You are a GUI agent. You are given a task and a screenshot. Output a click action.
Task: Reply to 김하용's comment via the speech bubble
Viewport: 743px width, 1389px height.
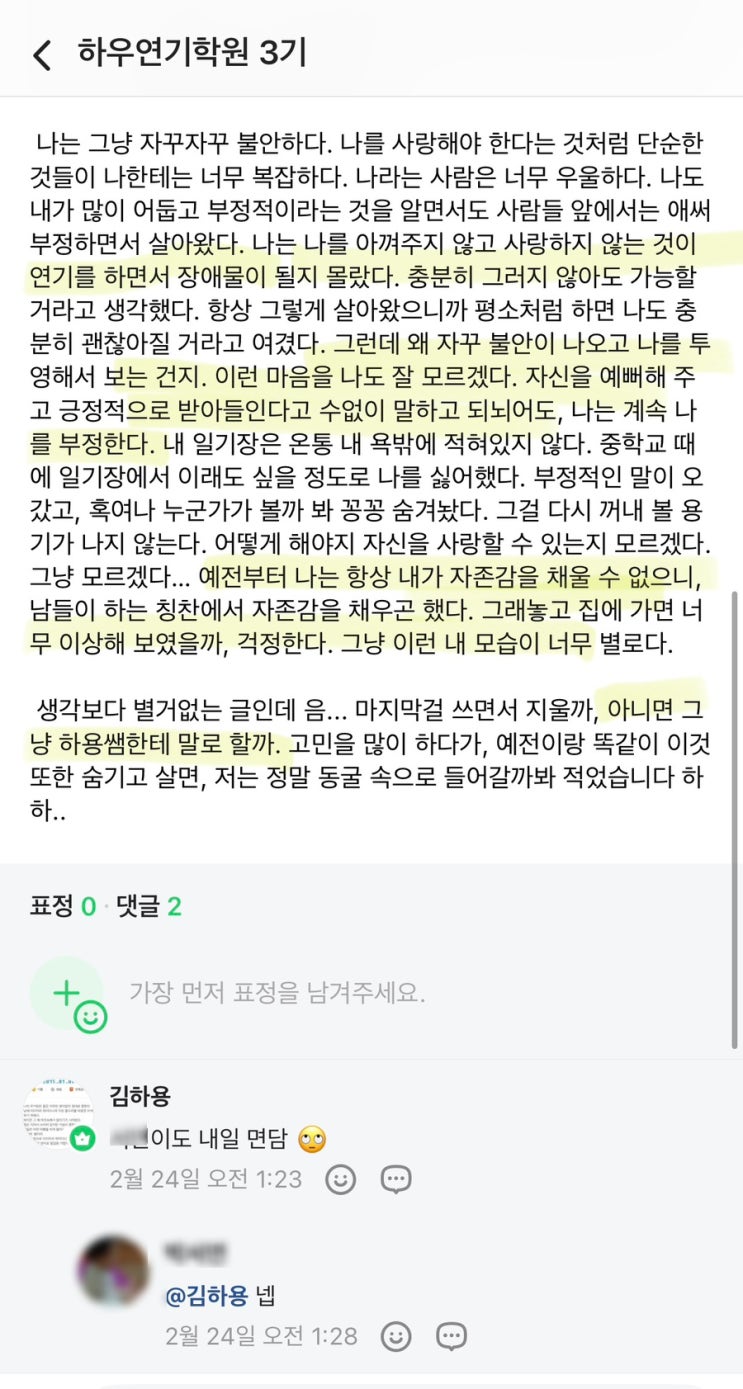click(x=396, y=1179)
